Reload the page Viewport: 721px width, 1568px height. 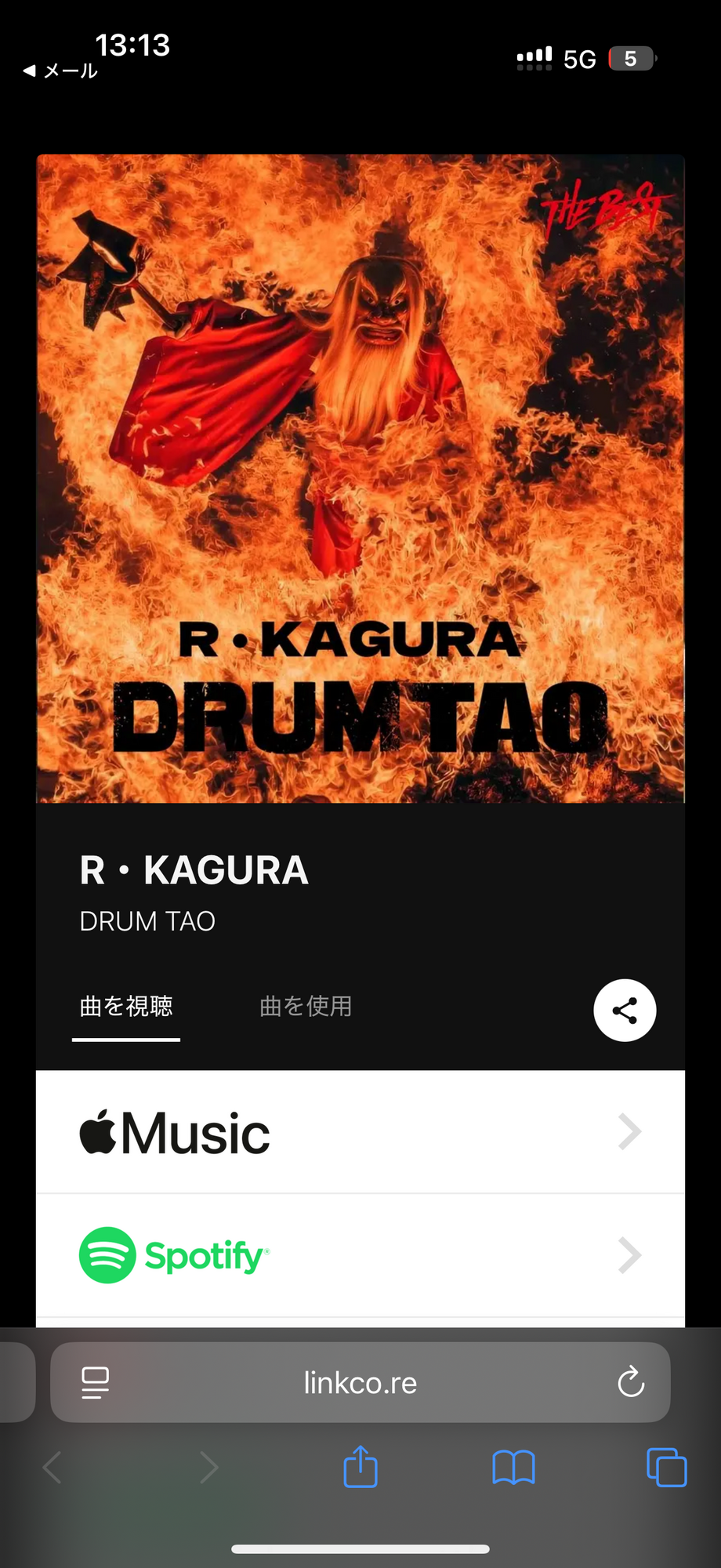point(631,1383)
